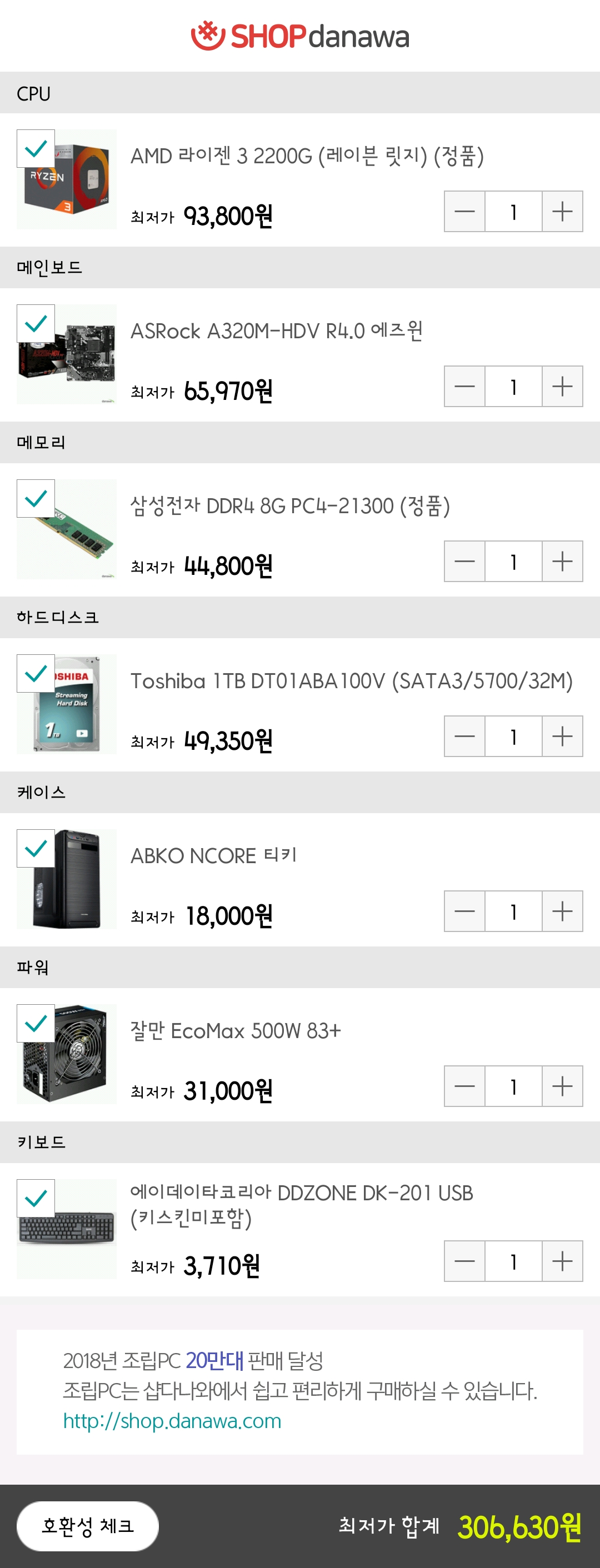
Task: Open the shop.danawa.com link
Action: pos(172,1421)
